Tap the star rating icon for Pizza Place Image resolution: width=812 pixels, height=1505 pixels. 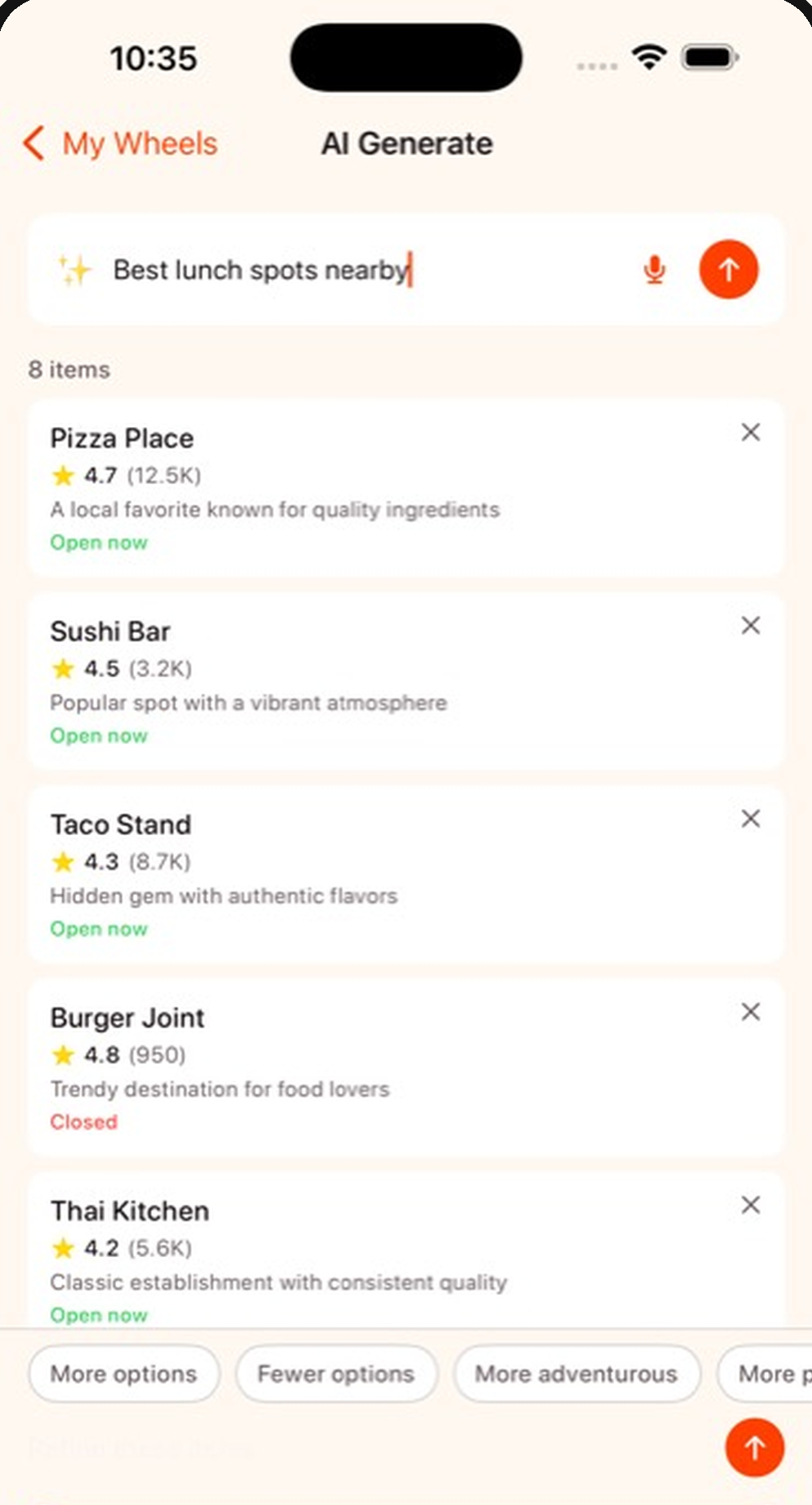[x=63, y=475]
